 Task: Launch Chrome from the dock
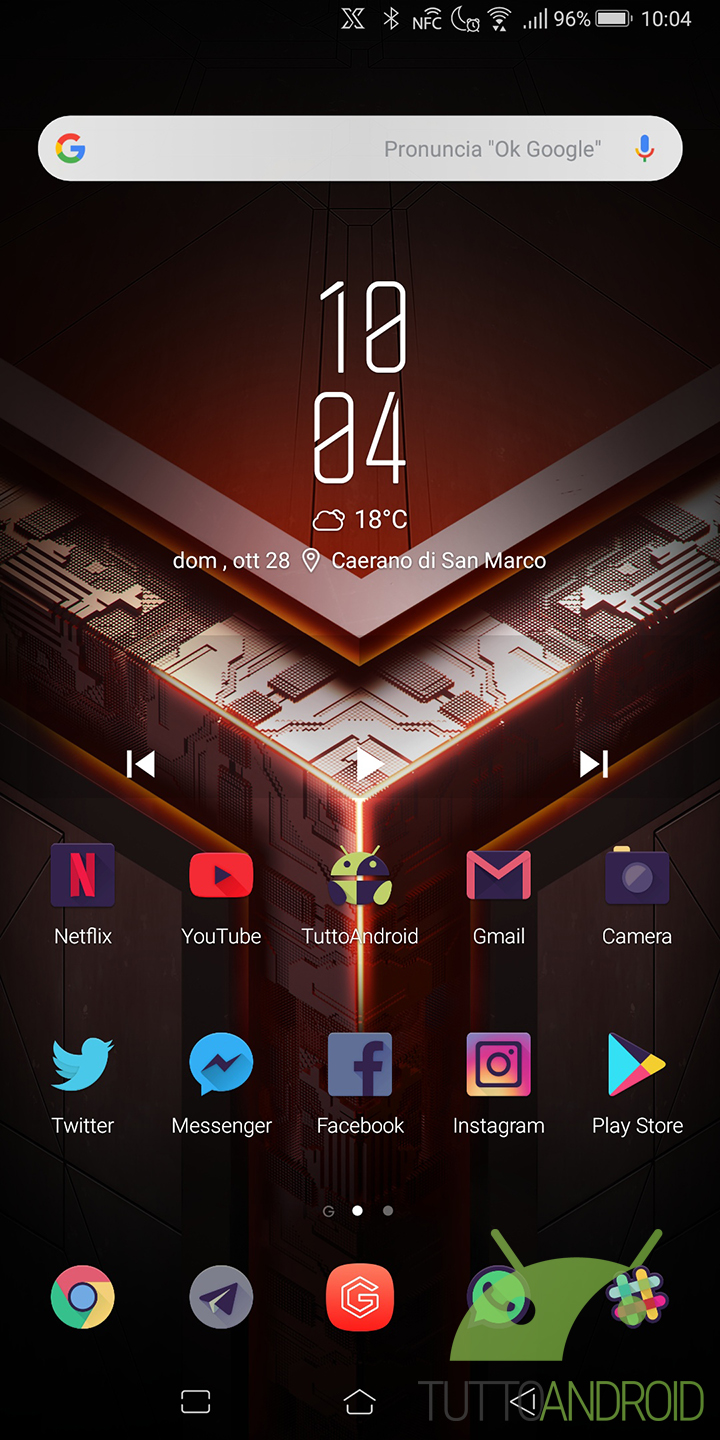pyautogui.click(x=83, y=1297)
